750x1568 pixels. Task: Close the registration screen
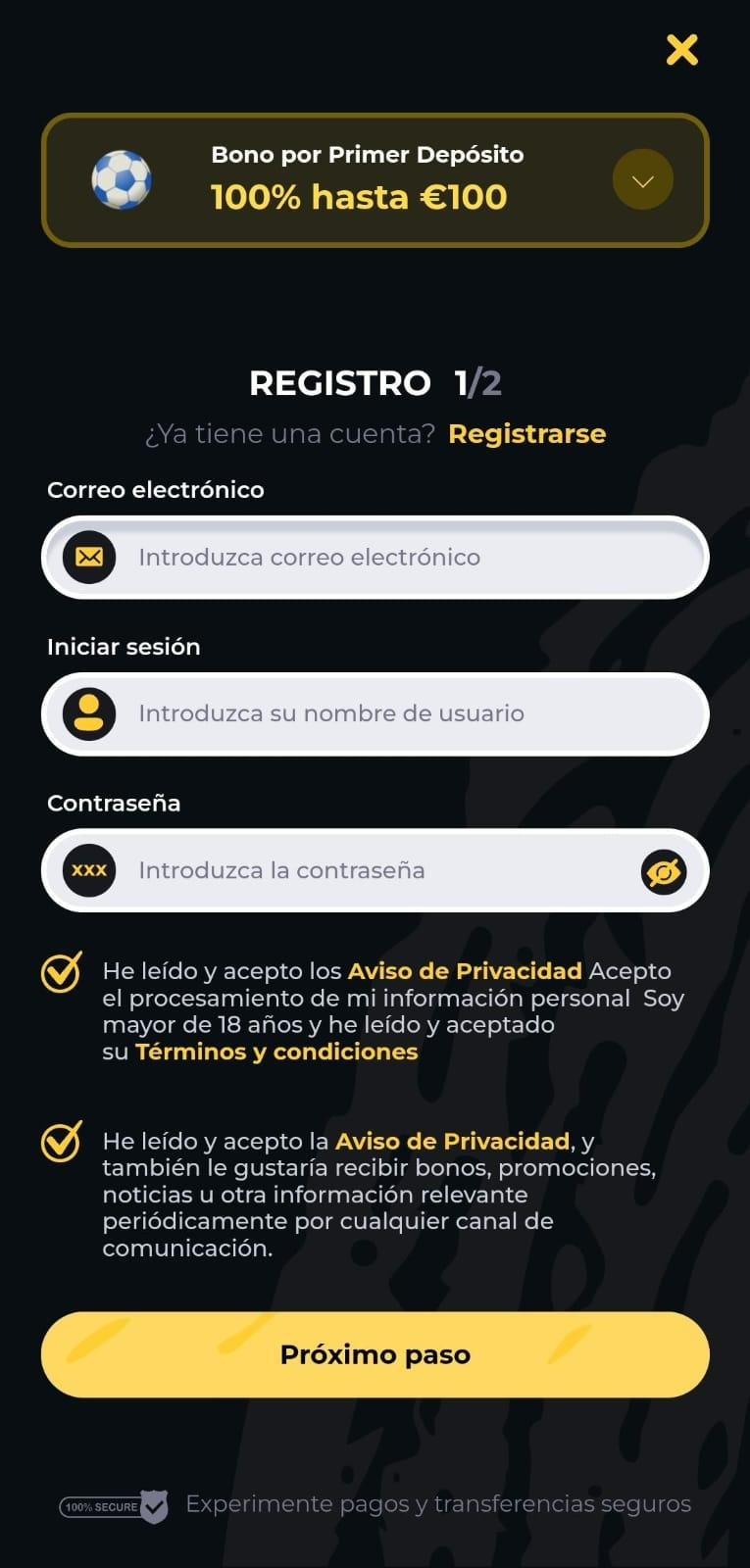[681, 49]
